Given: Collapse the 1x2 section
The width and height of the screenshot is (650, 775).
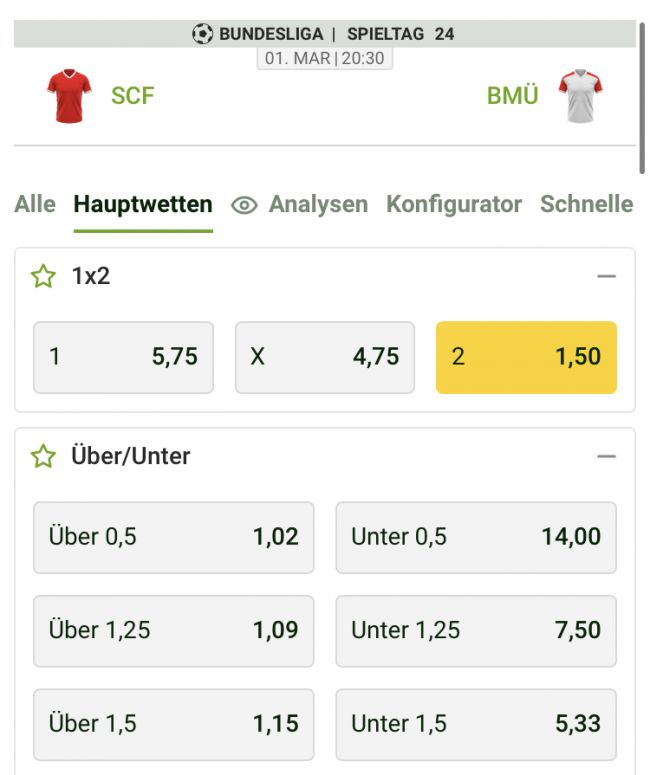Looking at the screenshot, I should pyautogui.click(x=606, y=277).
